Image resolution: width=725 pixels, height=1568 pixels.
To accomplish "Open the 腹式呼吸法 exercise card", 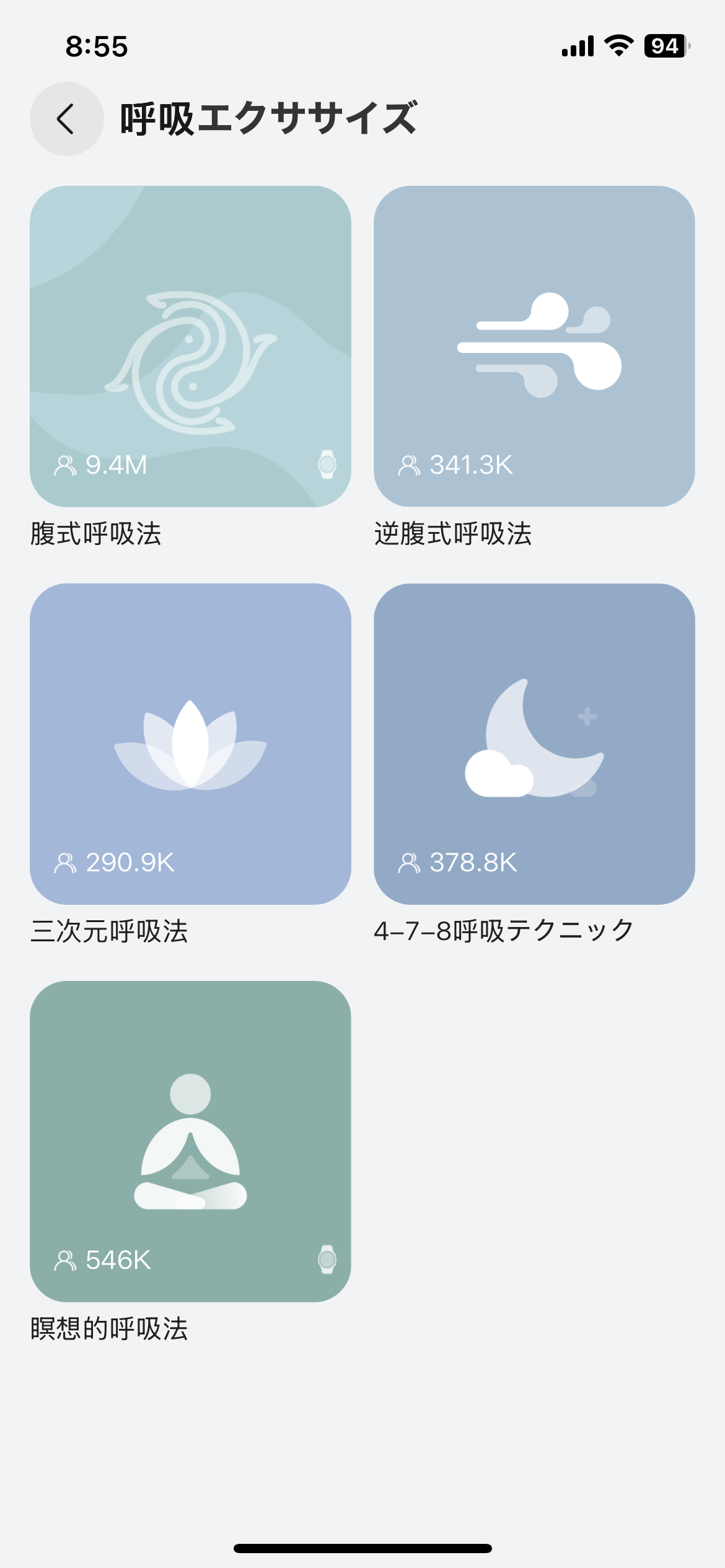I will pyautogui.click(x=190, y=346).
